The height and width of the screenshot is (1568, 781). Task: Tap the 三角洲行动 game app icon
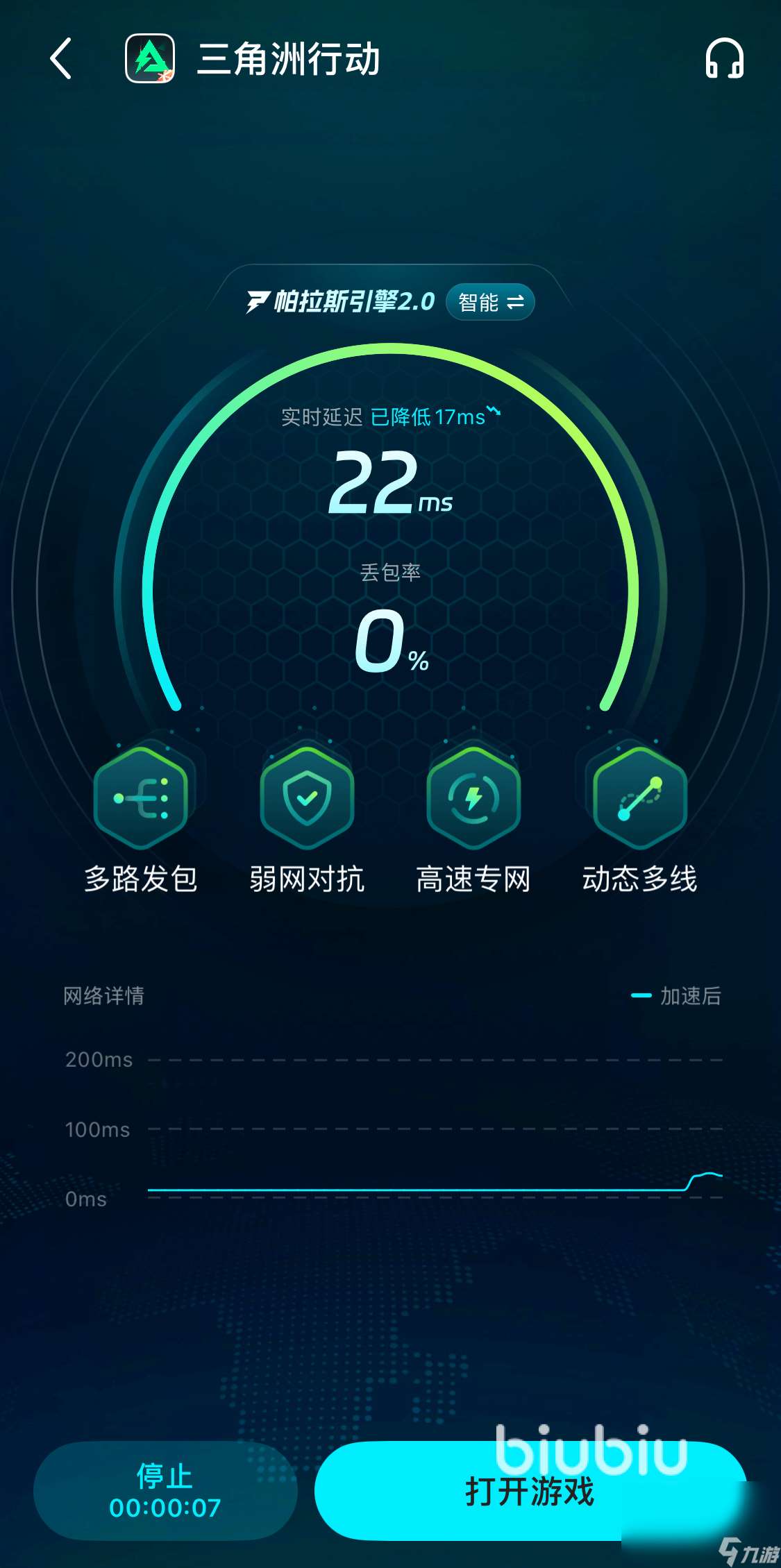pos(148,60)
